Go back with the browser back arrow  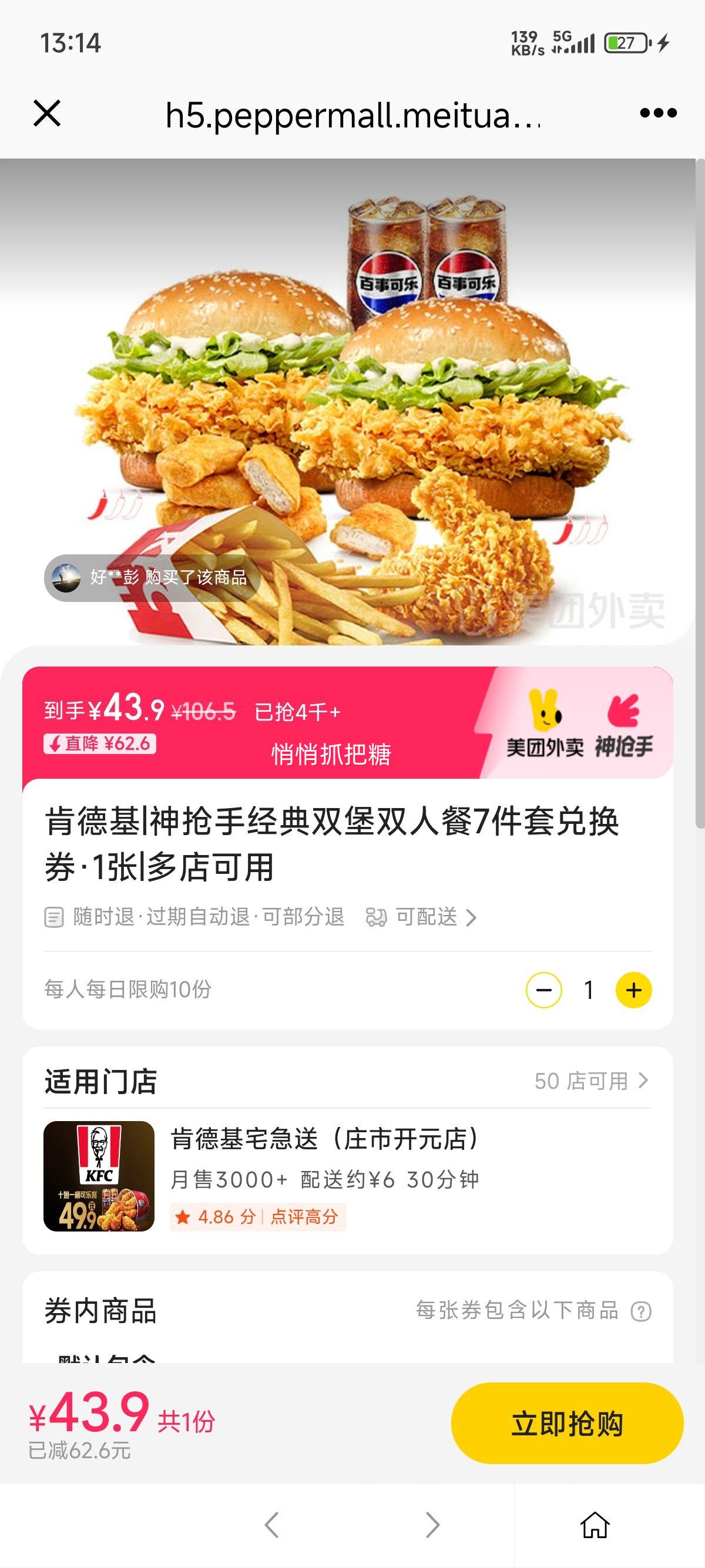(272, 1525)
